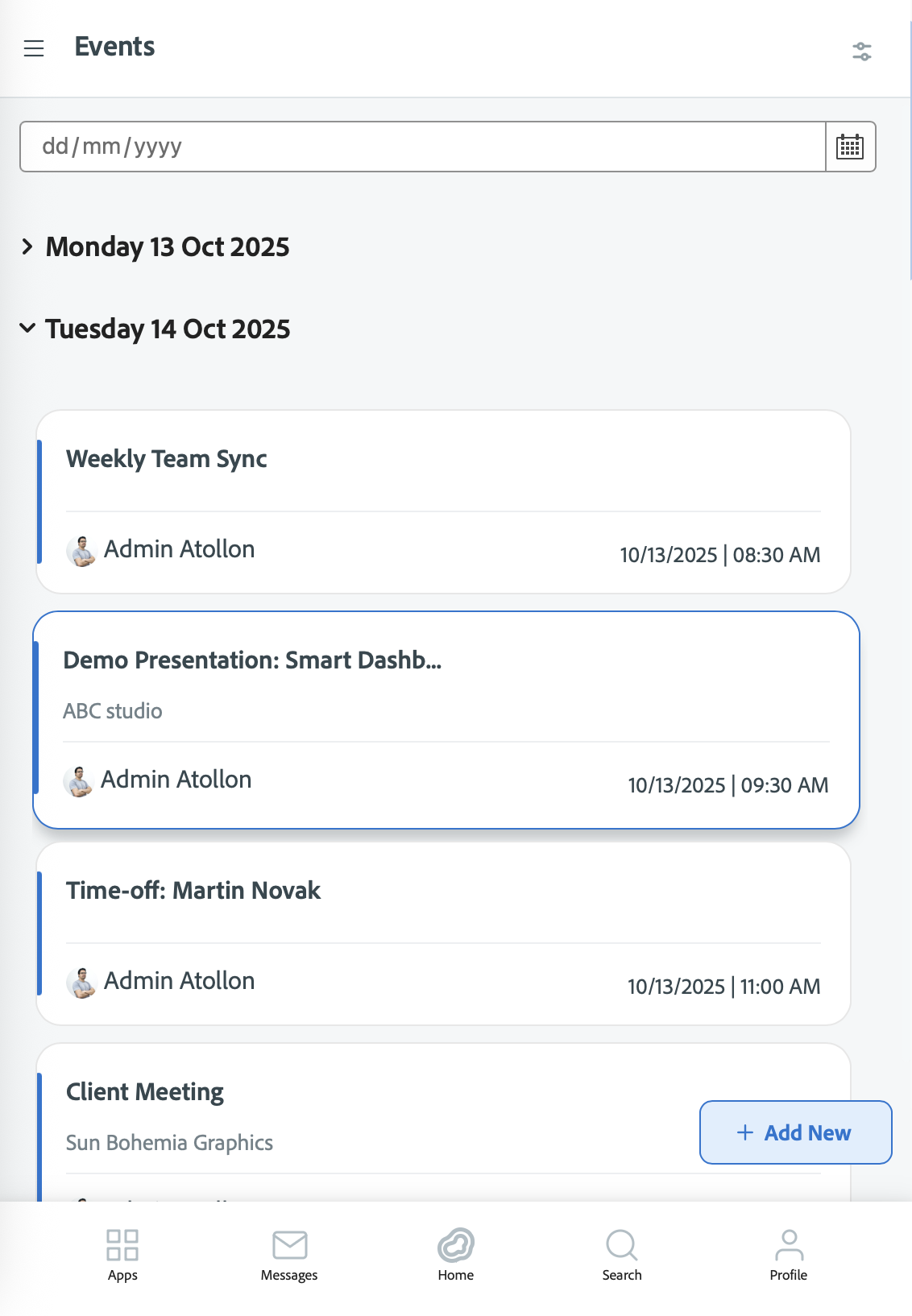Open the calendar date picker
The height and width of the screenshot is (1316, 912).
[850, 147]
